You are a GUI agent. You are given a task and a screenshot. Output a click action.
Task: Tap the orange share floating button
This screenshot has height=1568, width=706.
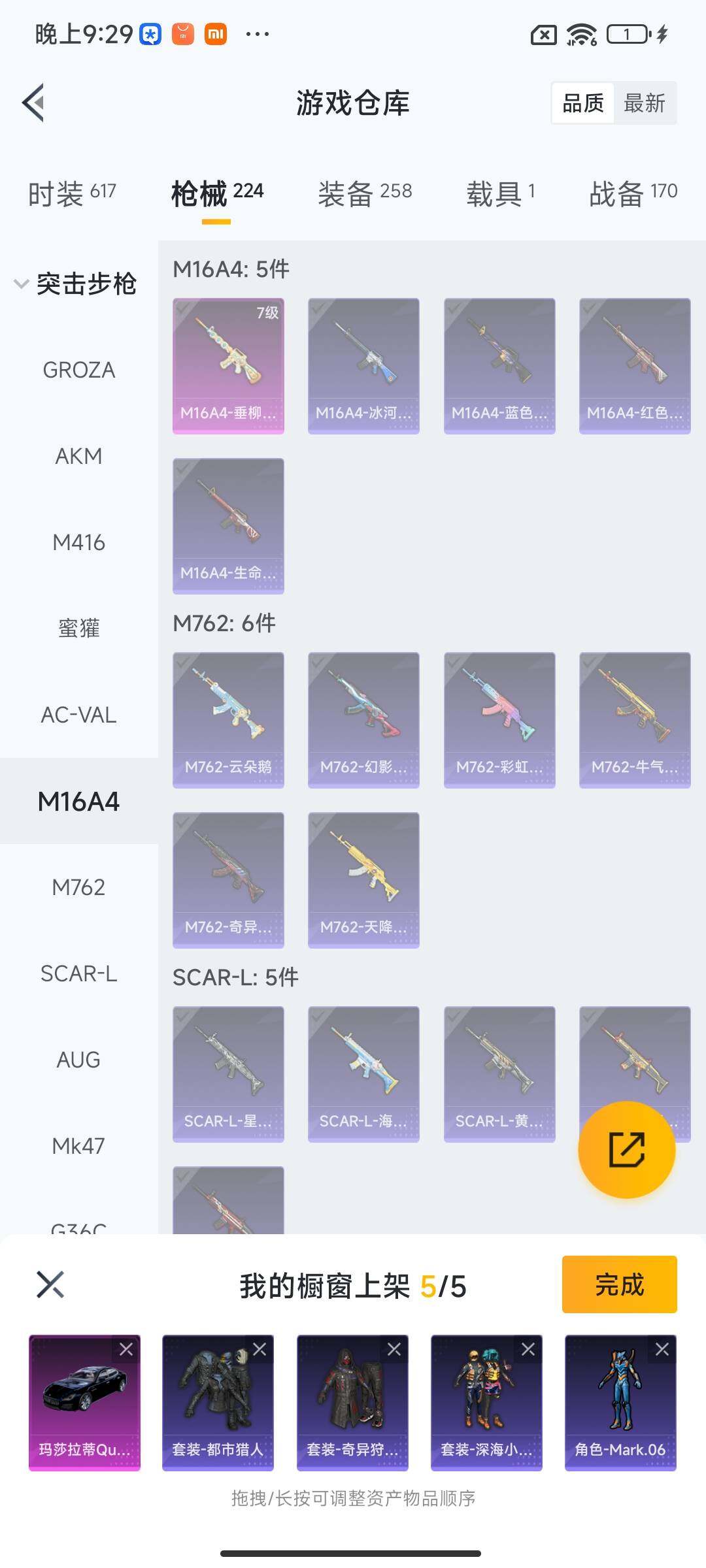tap(626, 1150)
